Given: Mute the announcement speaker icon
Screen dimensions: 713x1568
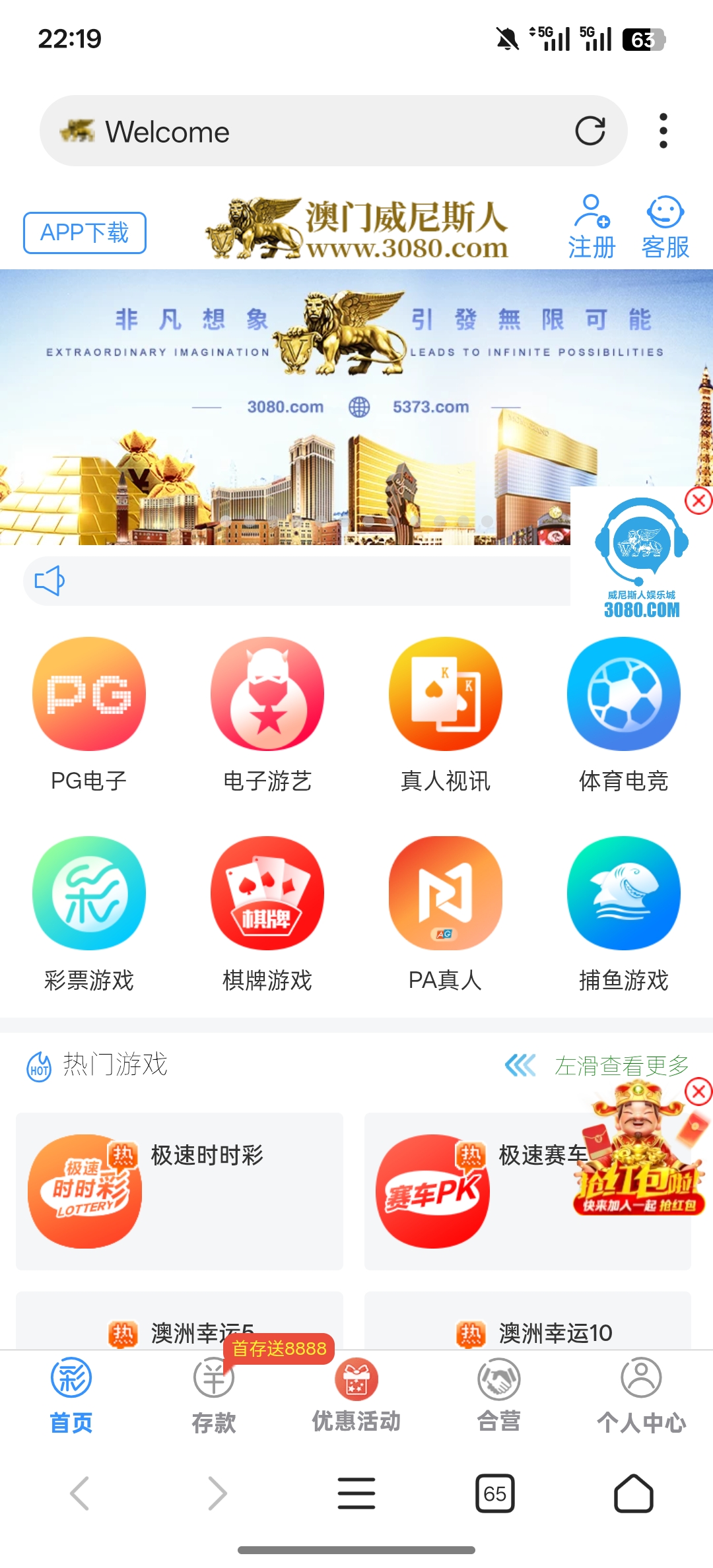Looking at the screenshot, I should point(50,580).
